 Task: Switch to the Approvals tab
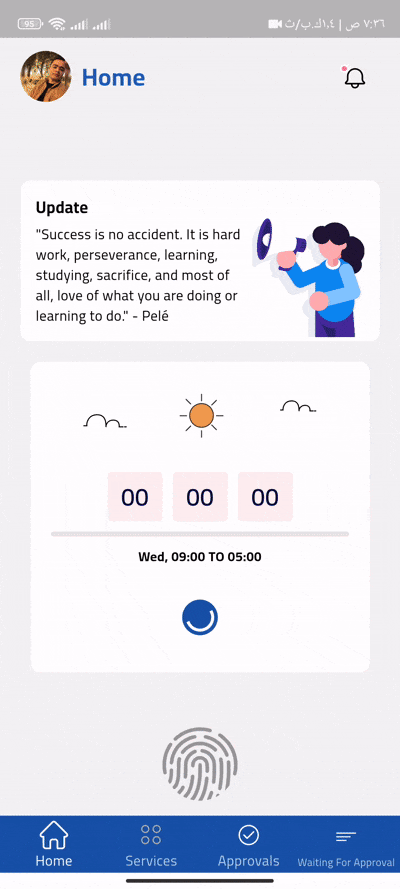tap(249, 846)
